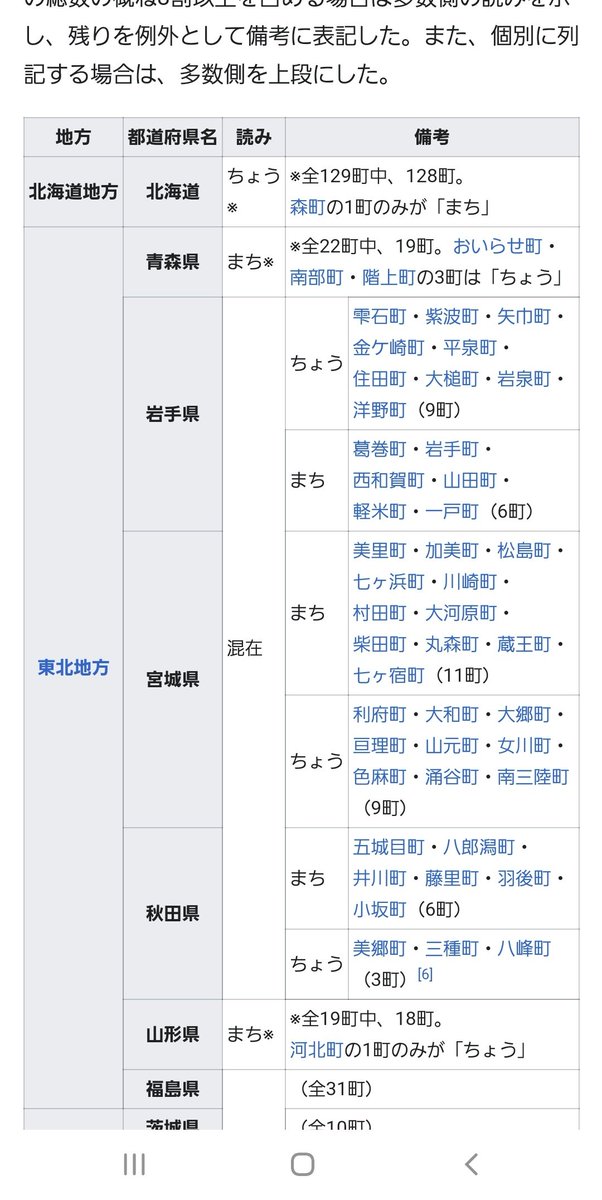Open the 森町 link
Screen dimensions: 602x1200
point(311,208)
